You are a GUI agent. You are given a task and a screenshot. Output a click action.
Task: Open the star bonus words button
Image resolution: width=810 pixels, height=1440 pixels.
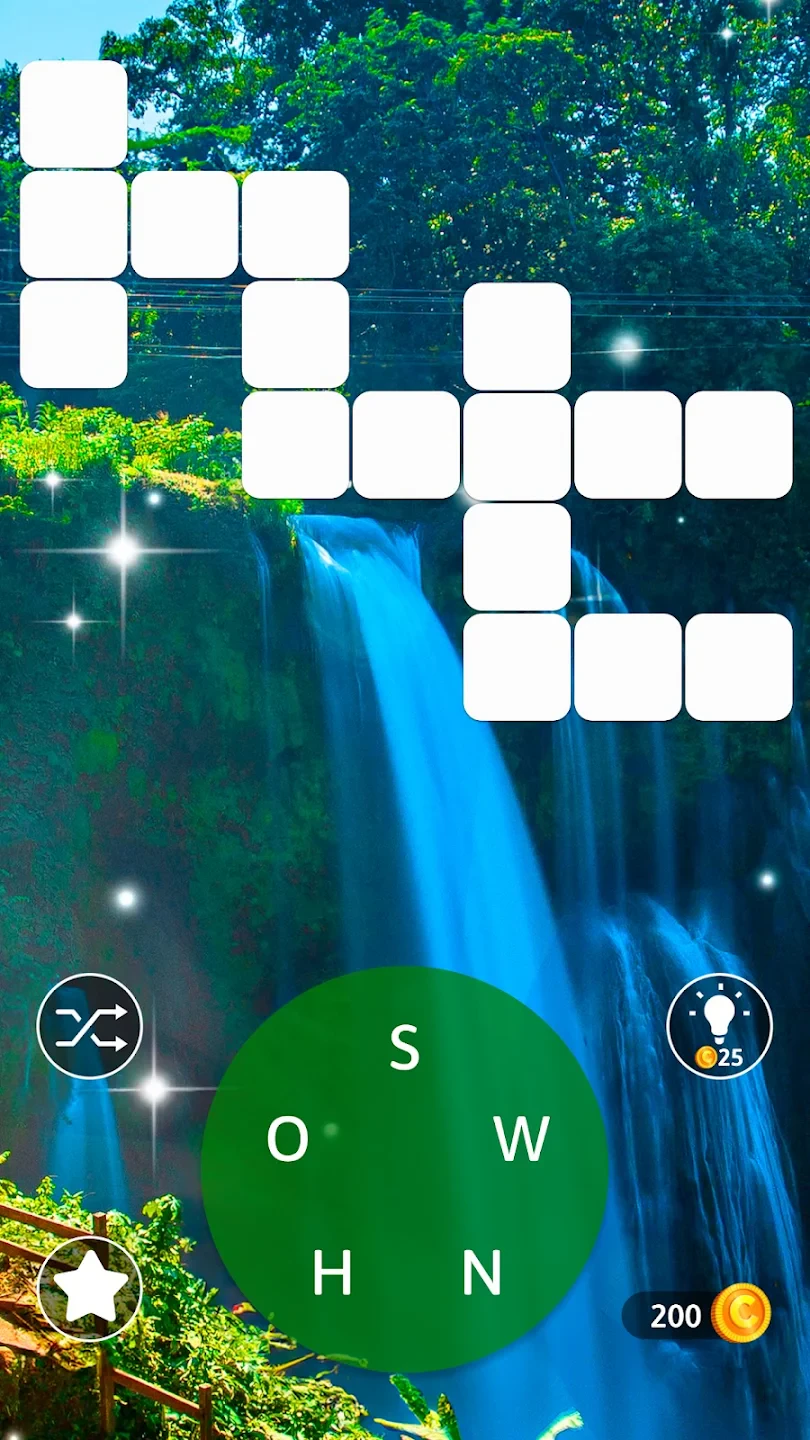click(90, 1288)
